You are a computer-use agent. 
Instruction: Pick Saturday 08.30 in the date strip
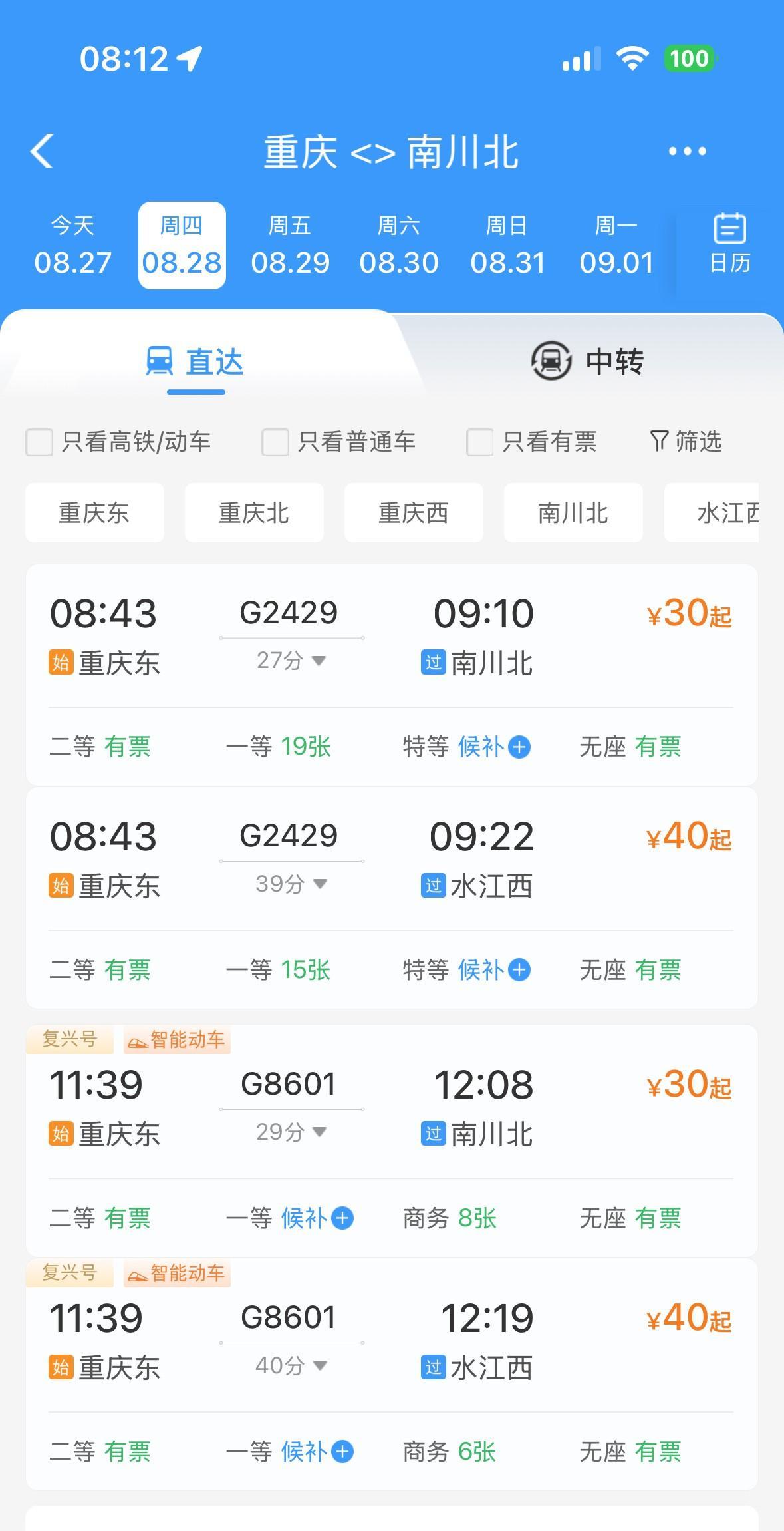pyautogui.click(x=398, y=245)
